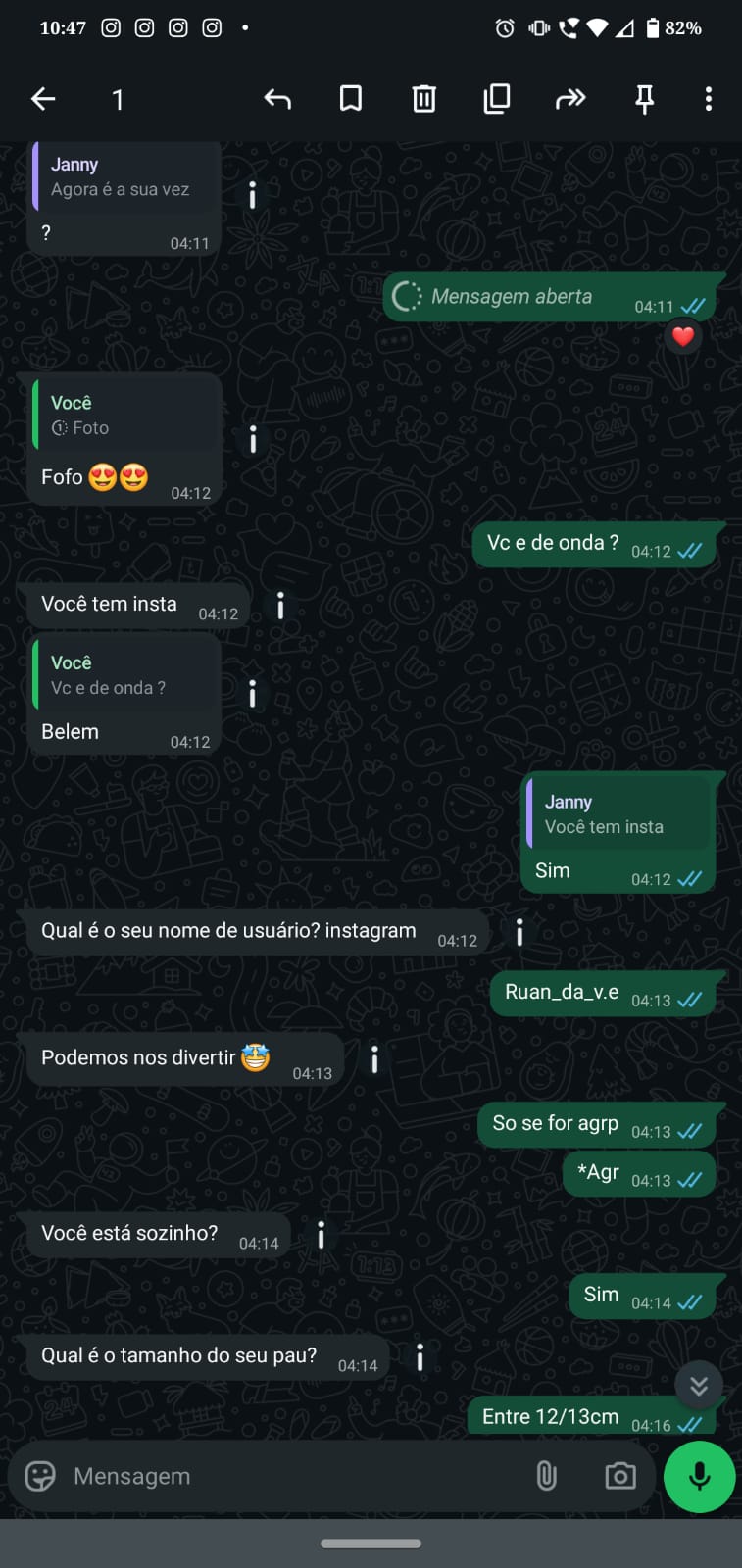Open the camera from message bar

[619, 1476]
